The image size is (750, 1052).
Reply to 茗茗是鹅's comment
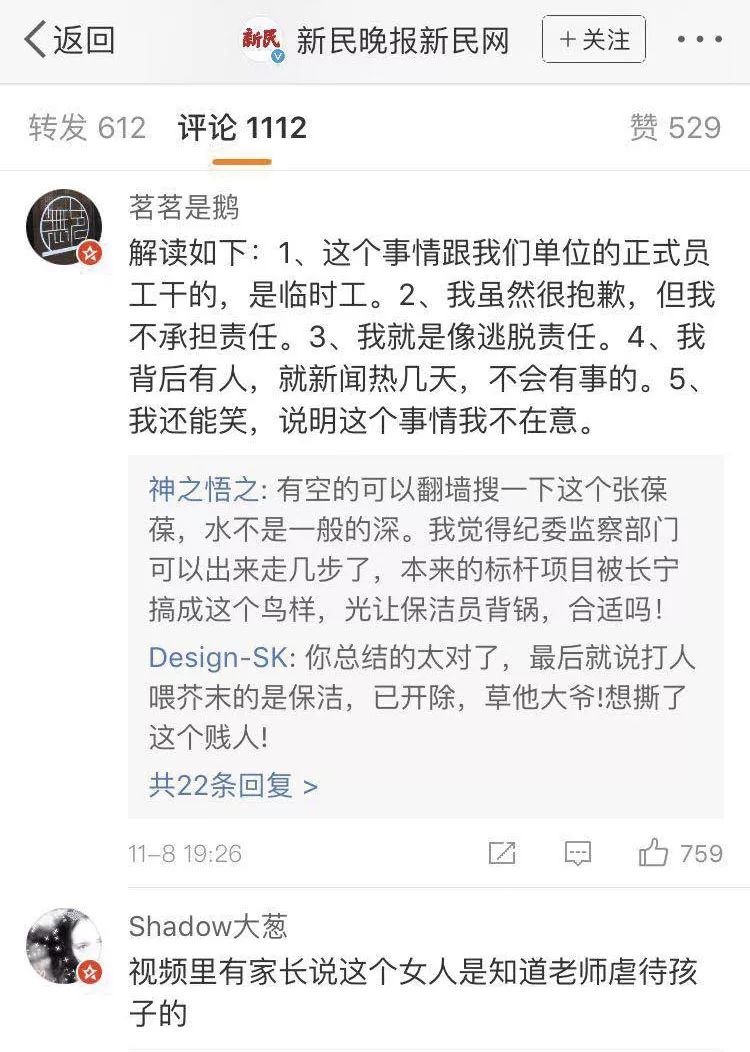pyautogui.click(x=577, y=853)
